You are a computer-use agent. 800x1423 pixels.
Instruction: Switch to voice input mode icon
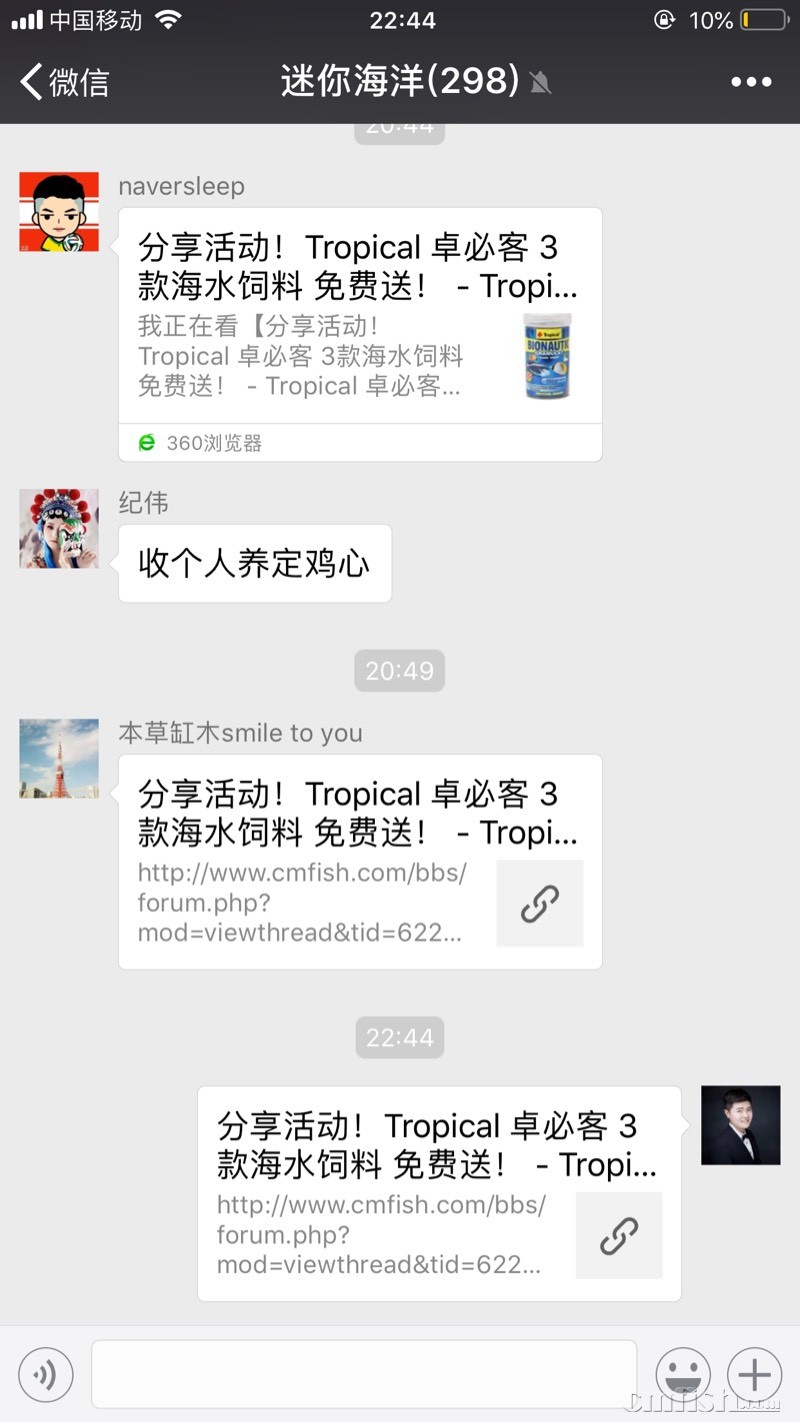[45, 1374]
